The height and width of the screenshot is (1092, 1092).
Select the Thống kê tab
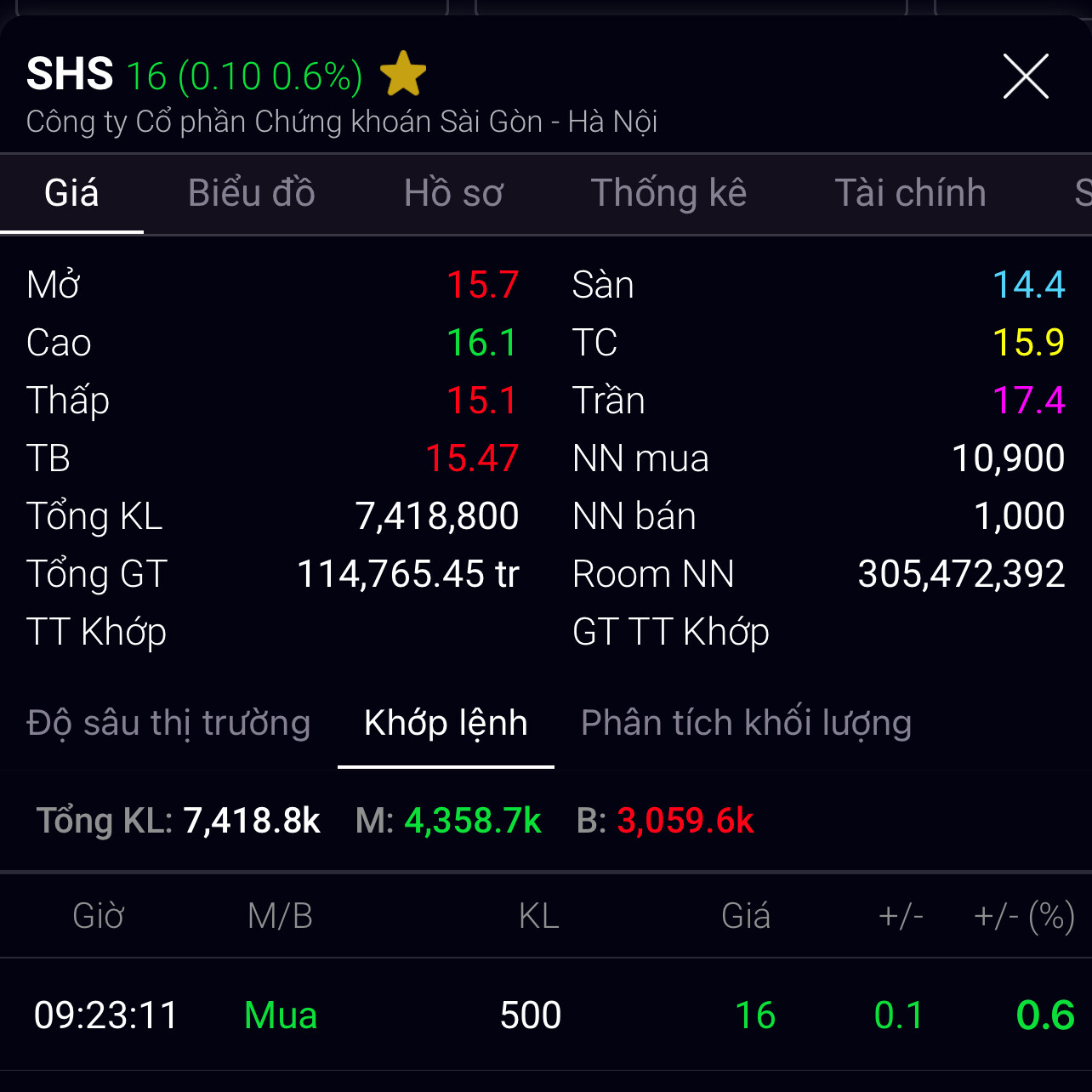click(x=668, y=193)
